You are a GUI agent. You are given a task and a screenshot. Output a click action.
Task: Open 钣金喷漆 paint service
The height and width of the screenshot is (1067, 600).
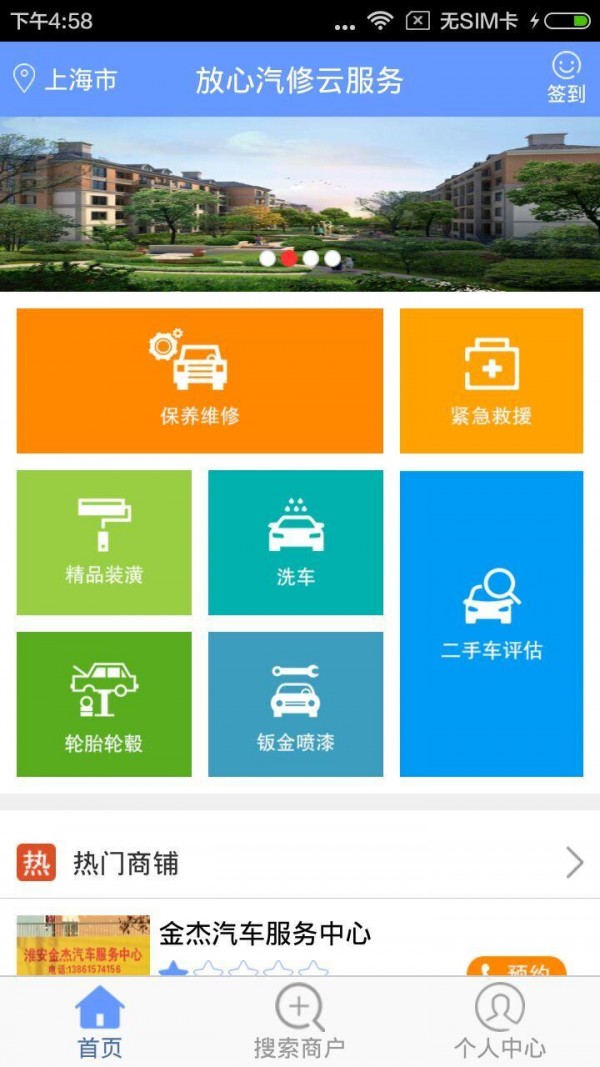[295, 704]
